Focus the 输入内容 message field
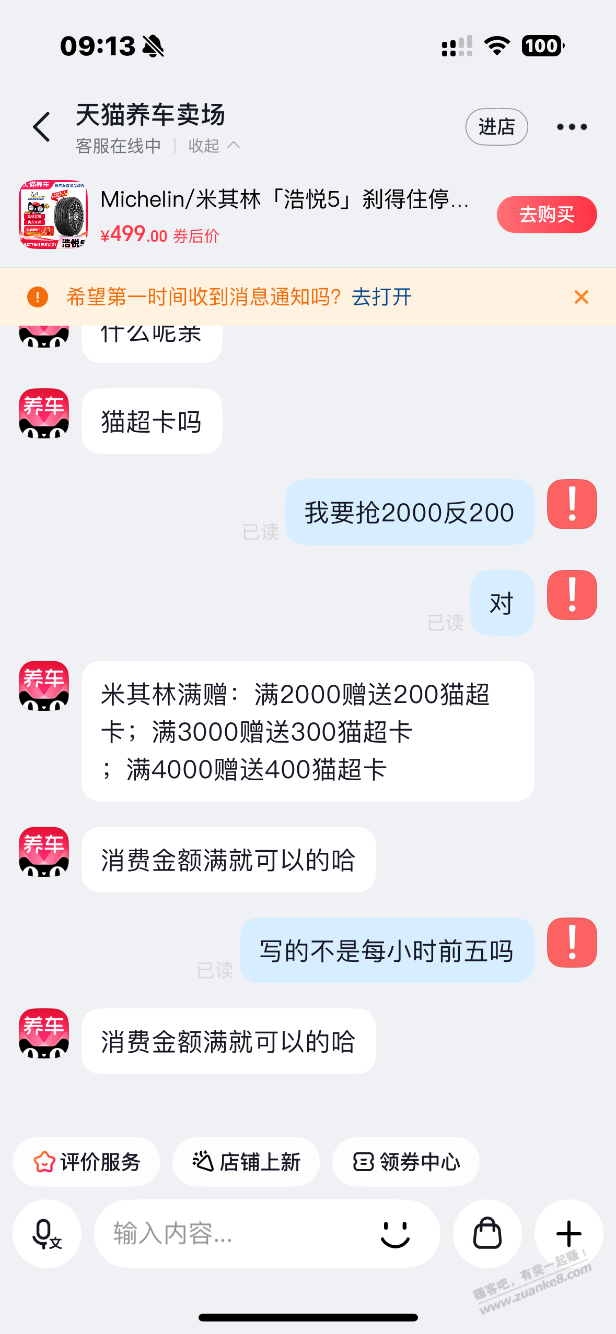Viewport: 616px width, 1334px height. pos(230,1234)
